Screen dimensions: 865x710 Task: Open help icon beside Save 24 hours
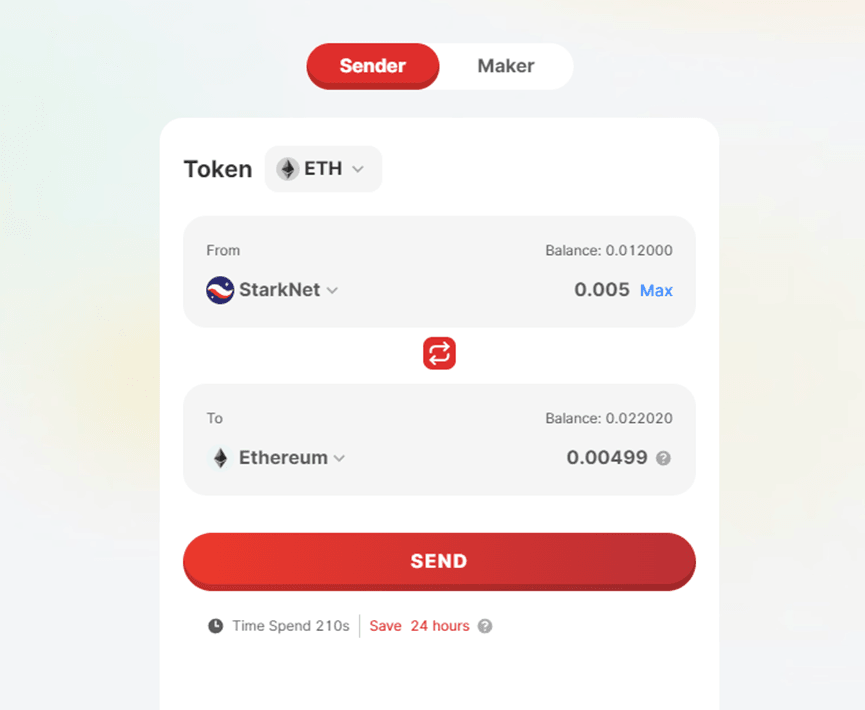(485, 626)
